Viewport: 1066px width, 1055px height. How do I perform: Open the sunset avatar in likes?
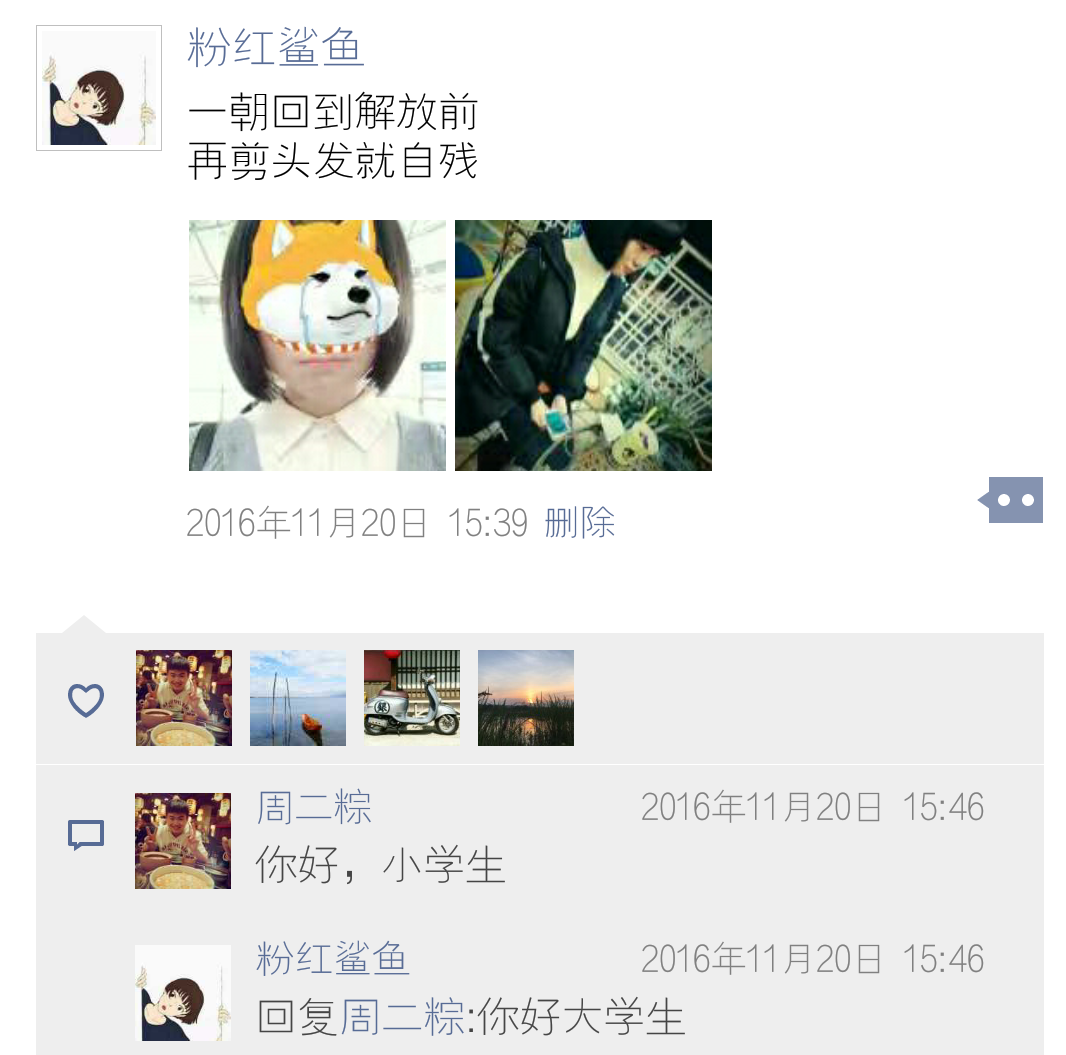point(526,698)
